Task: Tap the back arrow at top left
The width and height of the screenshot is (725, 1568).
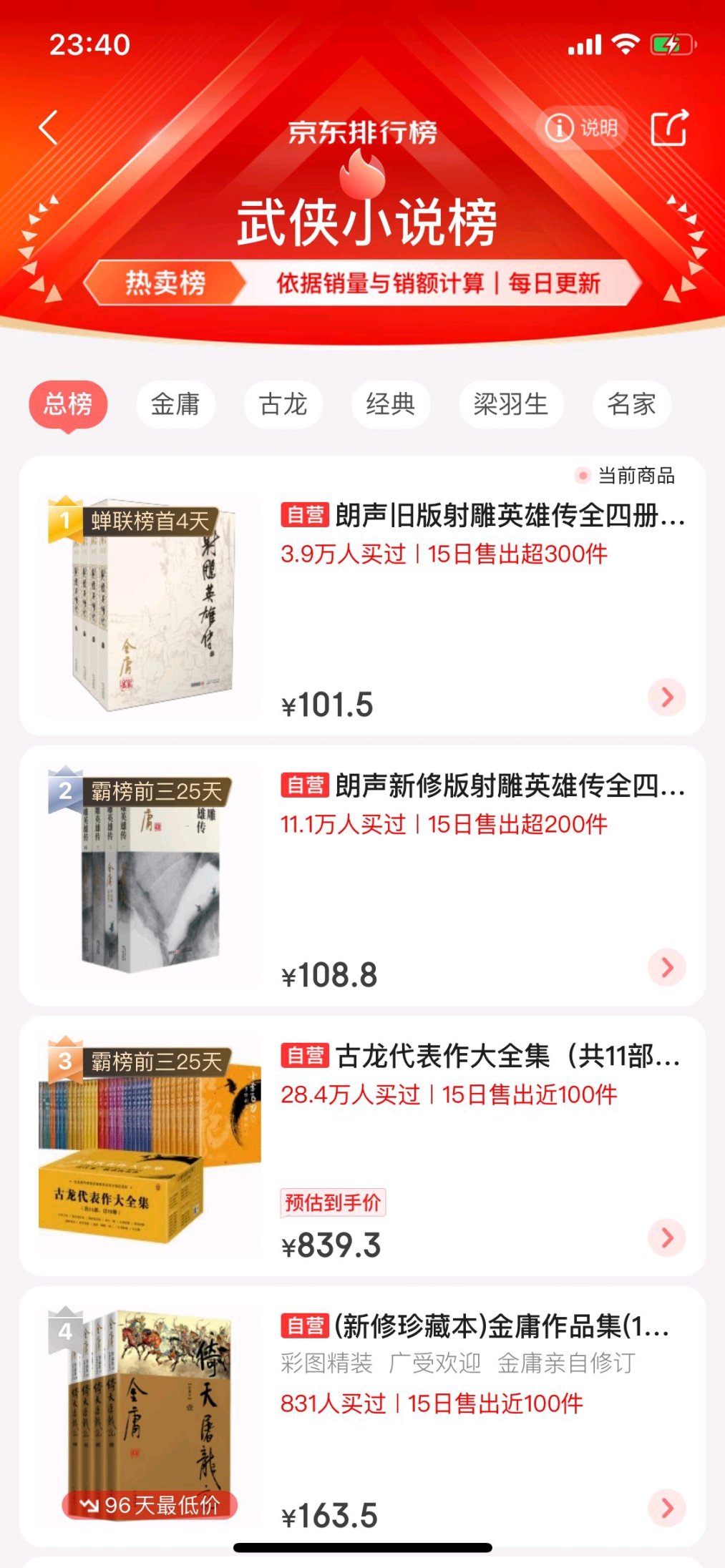Action: (x=48, y=127)
